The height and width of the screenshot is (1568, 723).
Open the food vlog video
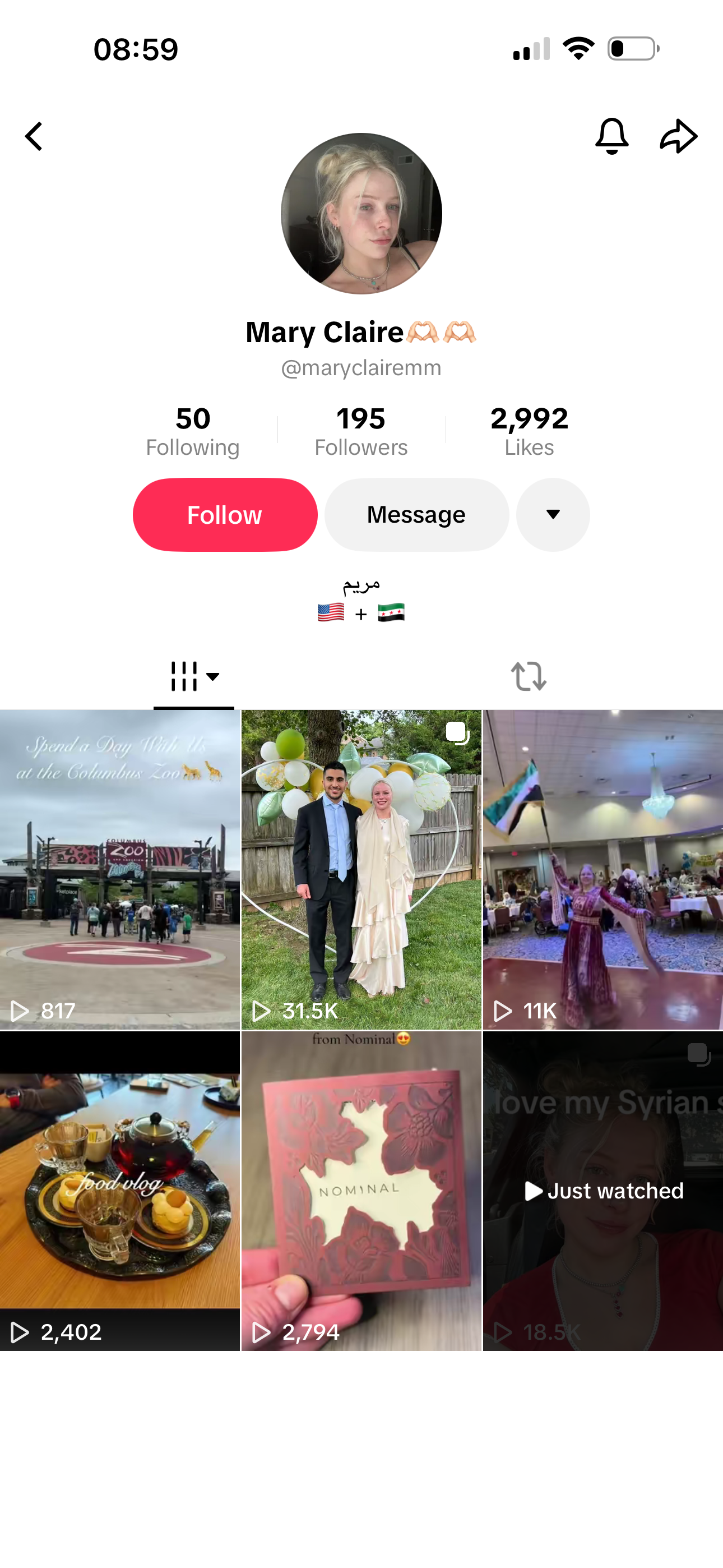[120, 1191]
